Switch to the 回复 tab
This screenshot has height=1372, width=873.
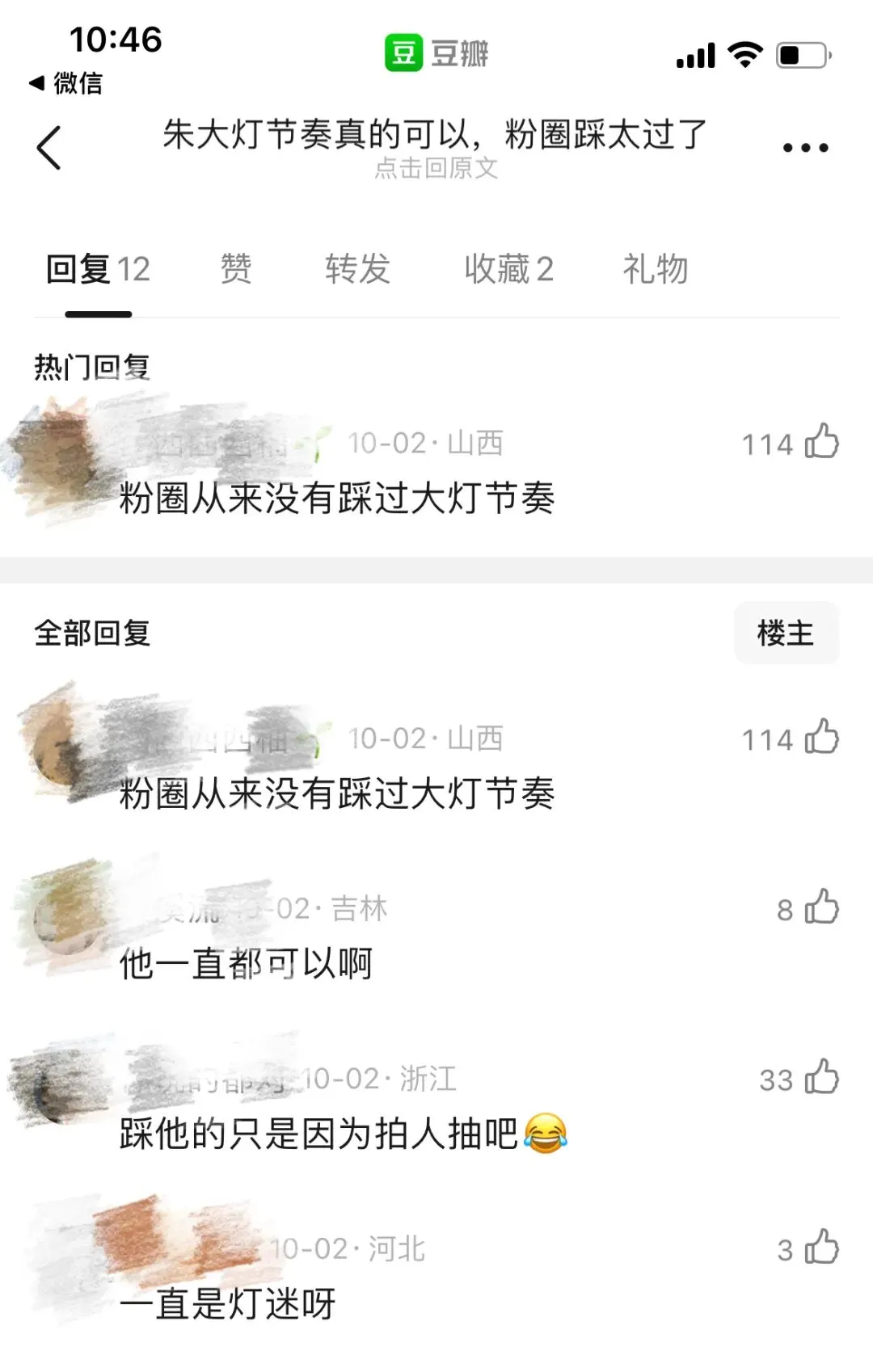coord(98,269)
